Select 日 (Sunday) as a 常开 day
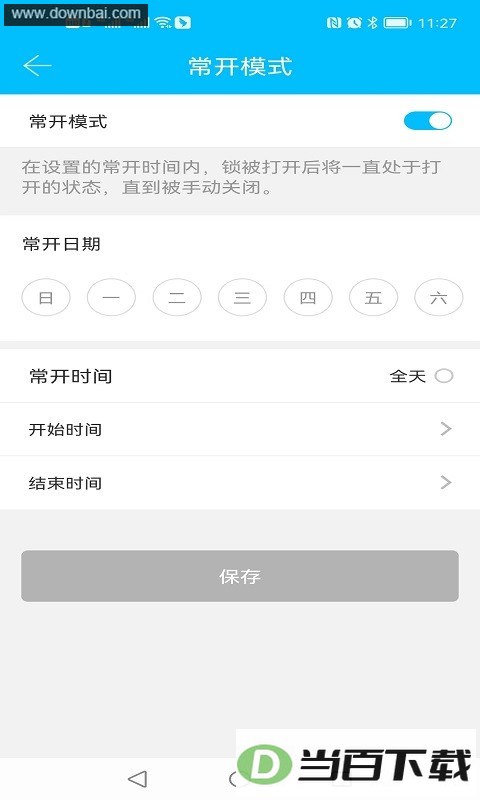Image resolution: width=480 pixels, height=800 pixels. 46,297
